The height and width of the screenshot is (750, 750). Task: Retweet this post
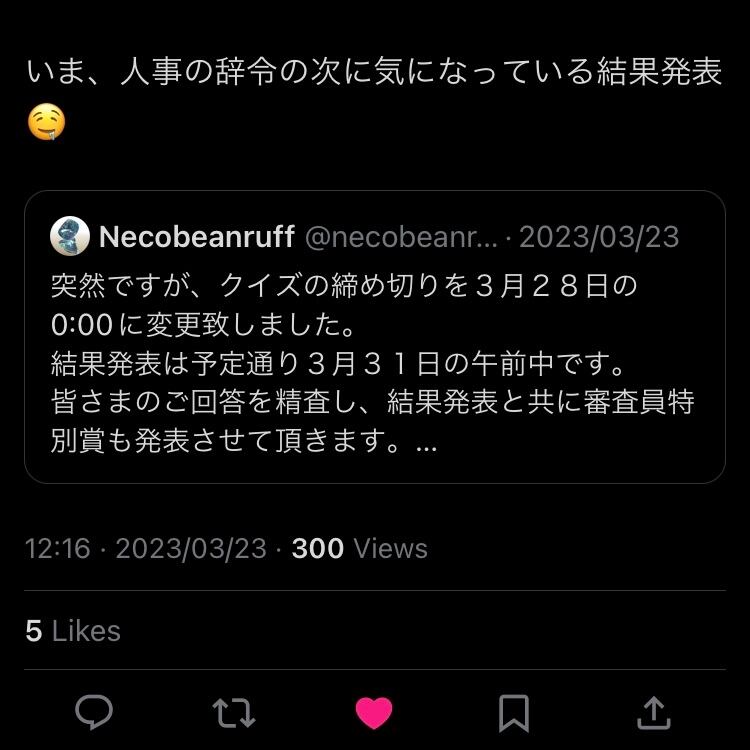coord(233,713)
